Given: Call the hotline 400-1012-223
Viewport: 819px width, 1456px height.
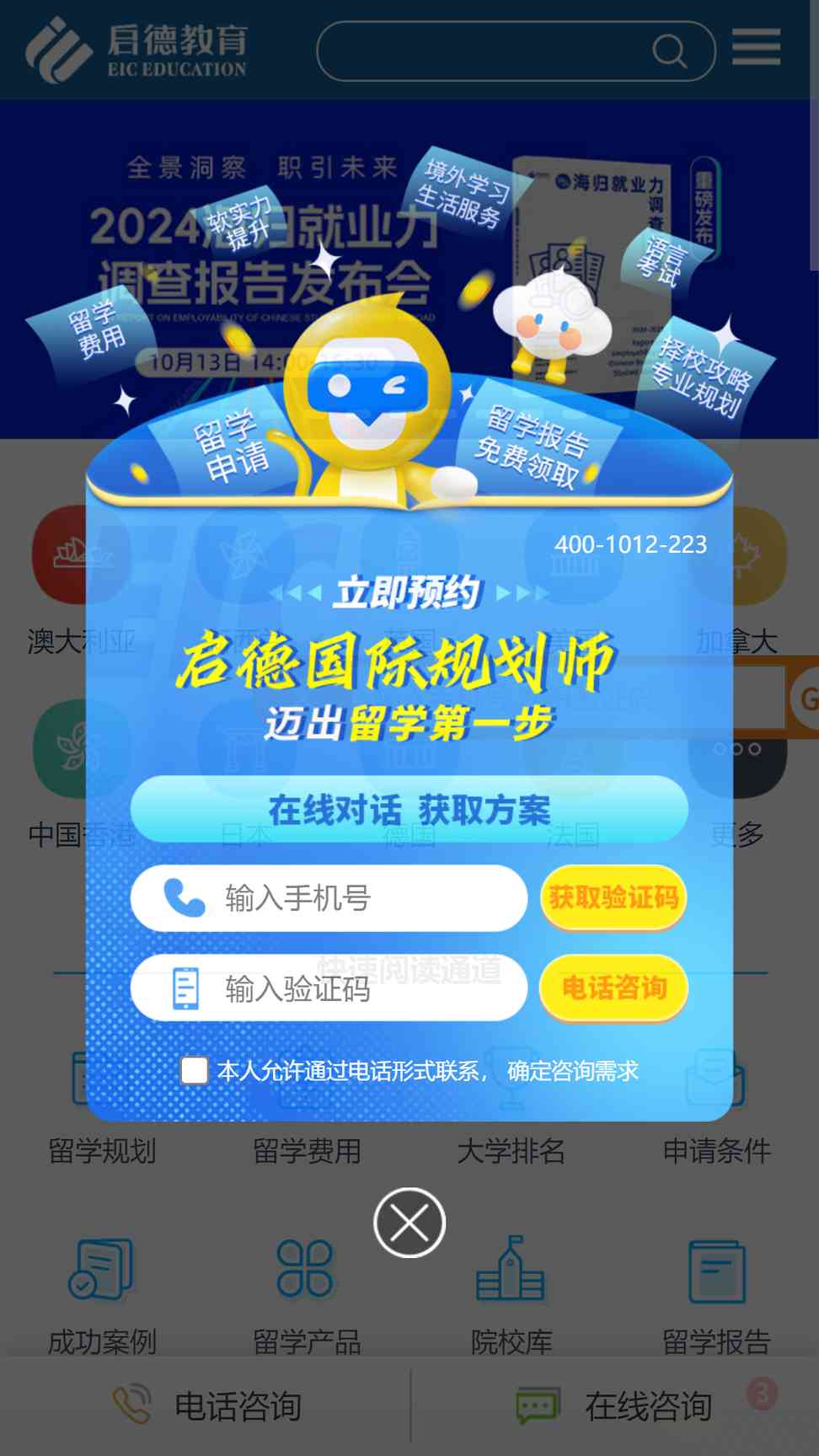Looking at the screenshot, I should coord(630,544).
